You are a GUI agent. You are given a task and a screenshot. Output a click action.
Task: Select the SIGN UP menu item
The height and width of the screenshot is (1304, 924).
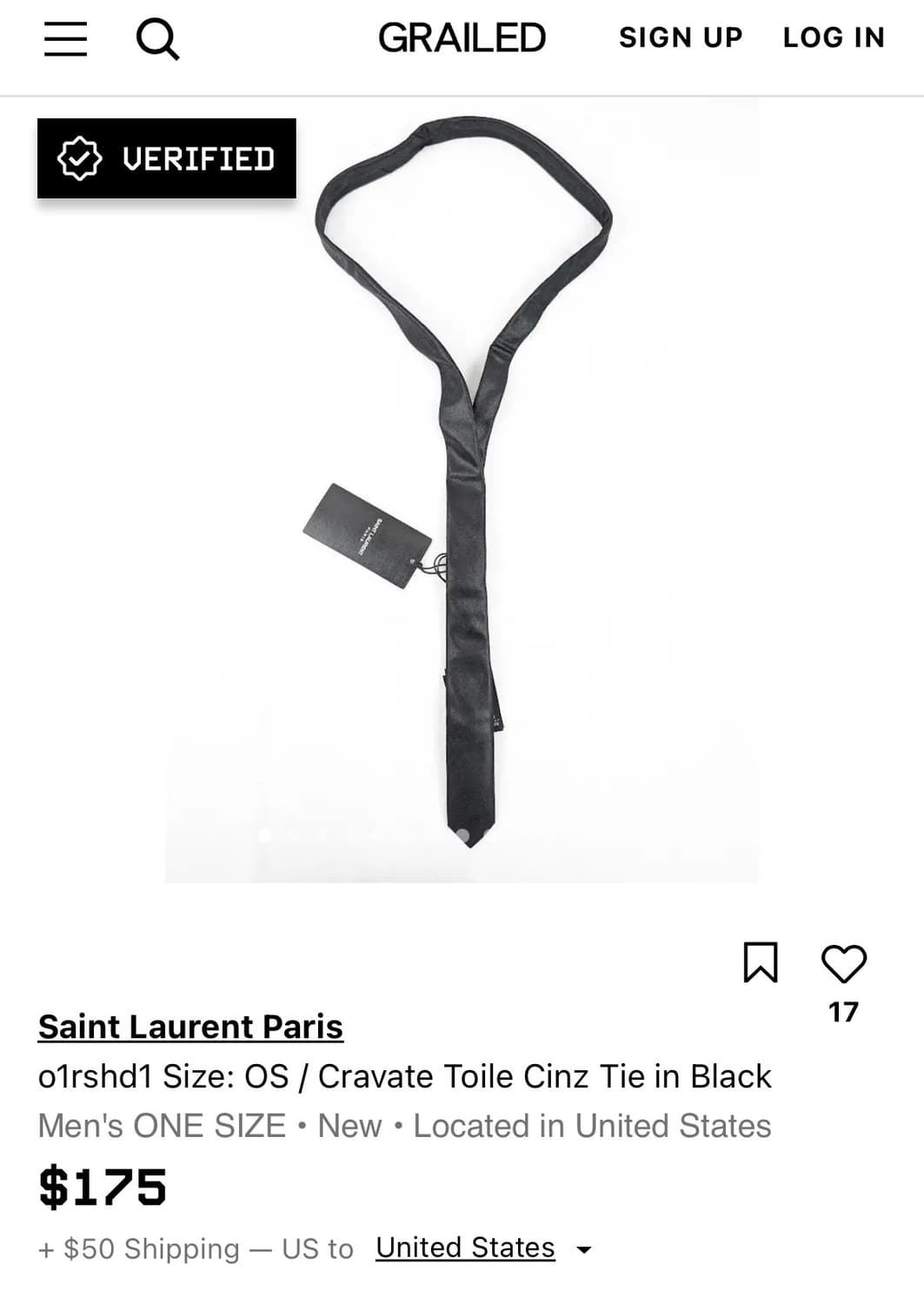680,37
